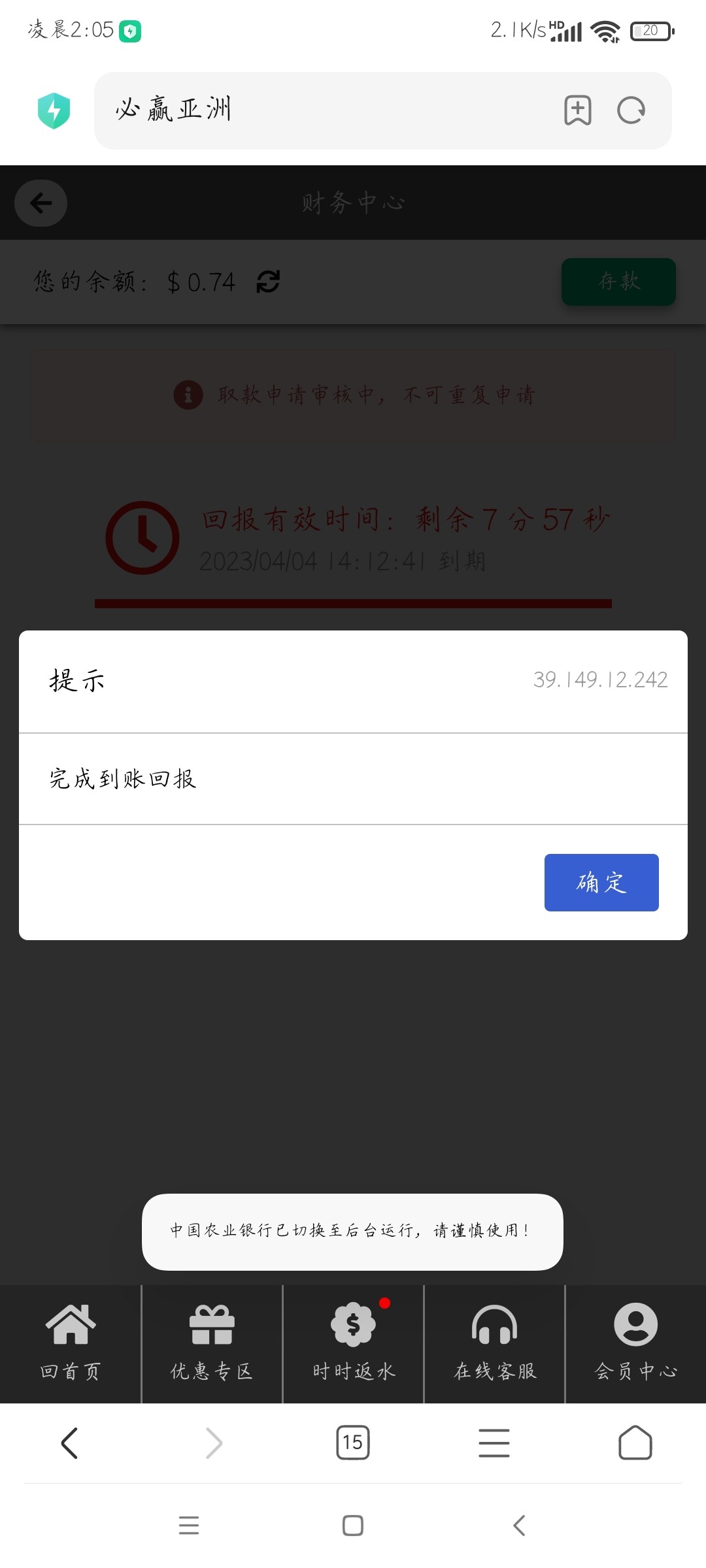Image resolution: width=706 pixels, height=1568 pixels.
Task: Open 会员中心 via the profile icon
Action: click(x=635, y=1343)
